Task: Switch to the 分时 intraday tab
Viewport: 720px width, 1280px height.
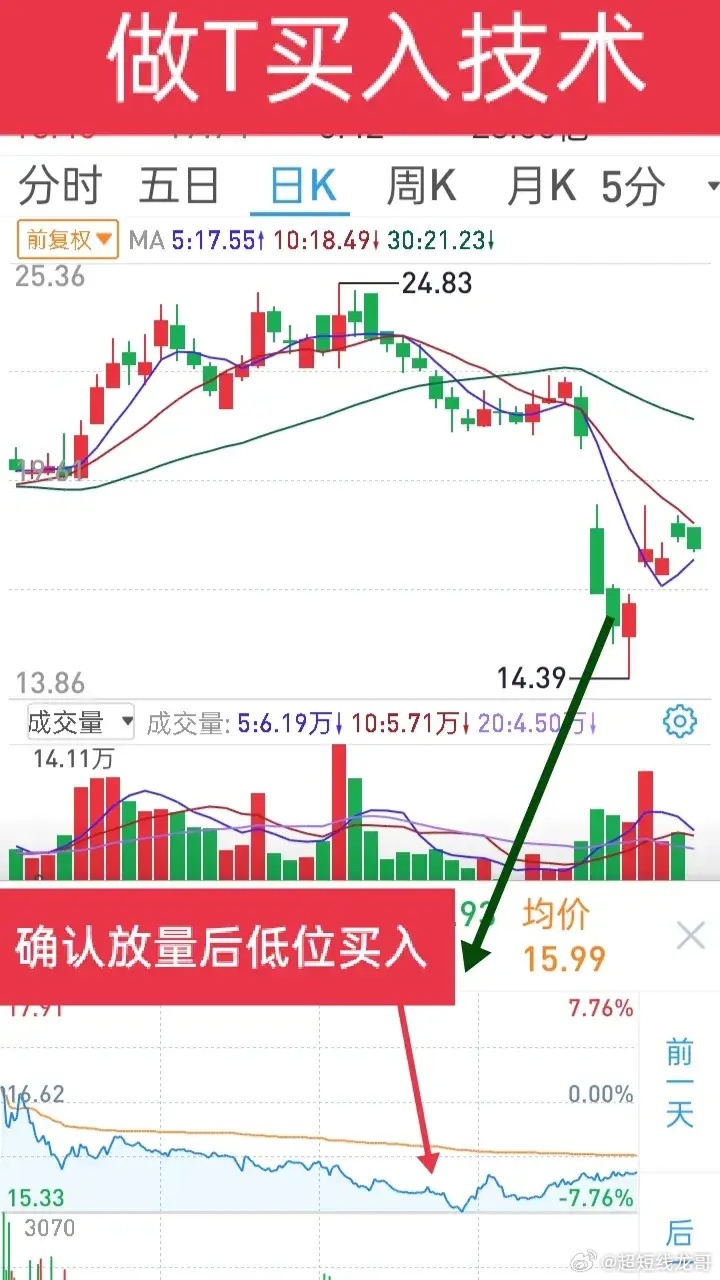Action: [x=60, y=186]
